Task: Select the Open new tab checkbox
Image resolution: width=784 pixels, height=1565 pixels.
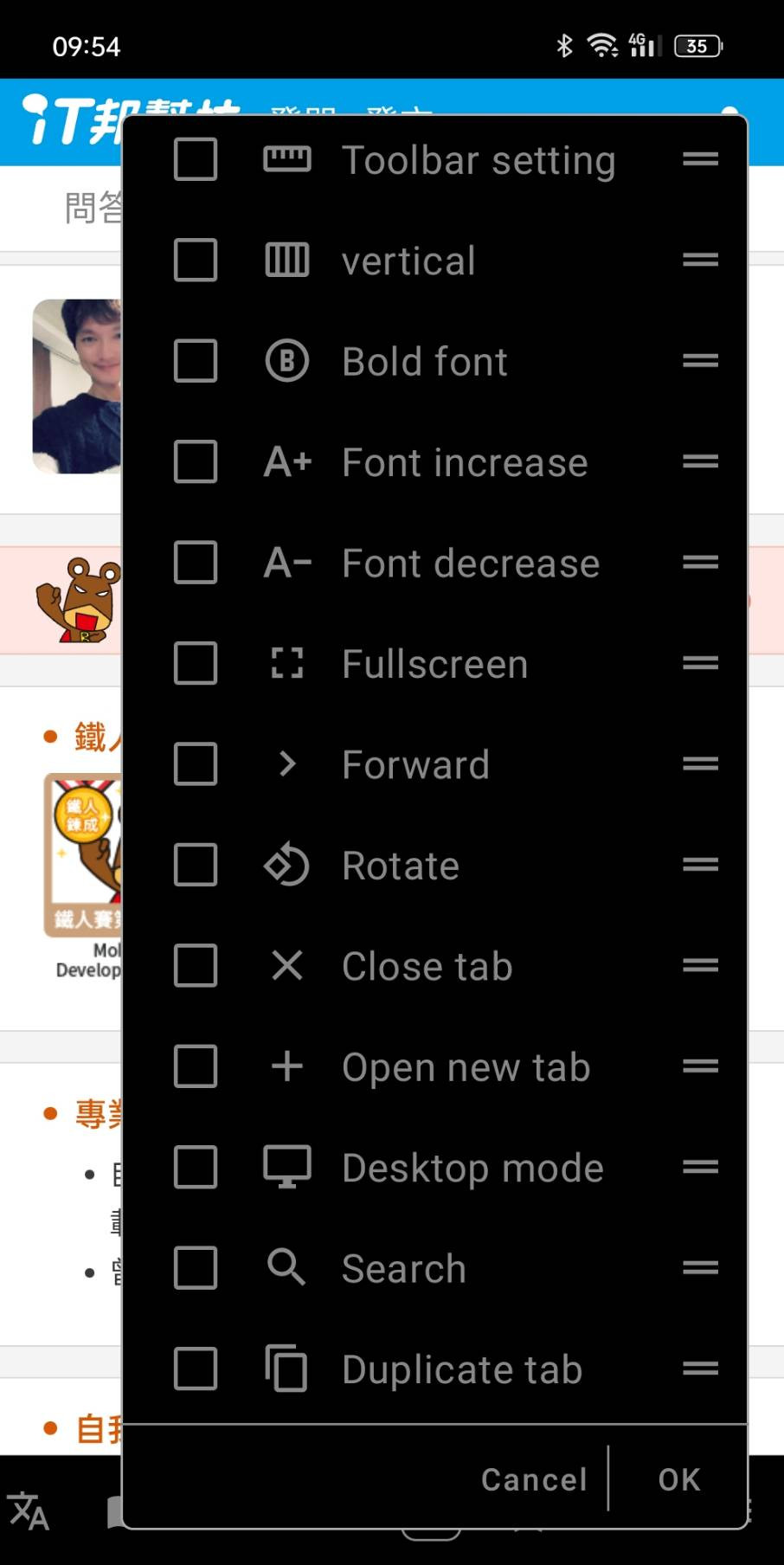Action: pos(196,1066)
